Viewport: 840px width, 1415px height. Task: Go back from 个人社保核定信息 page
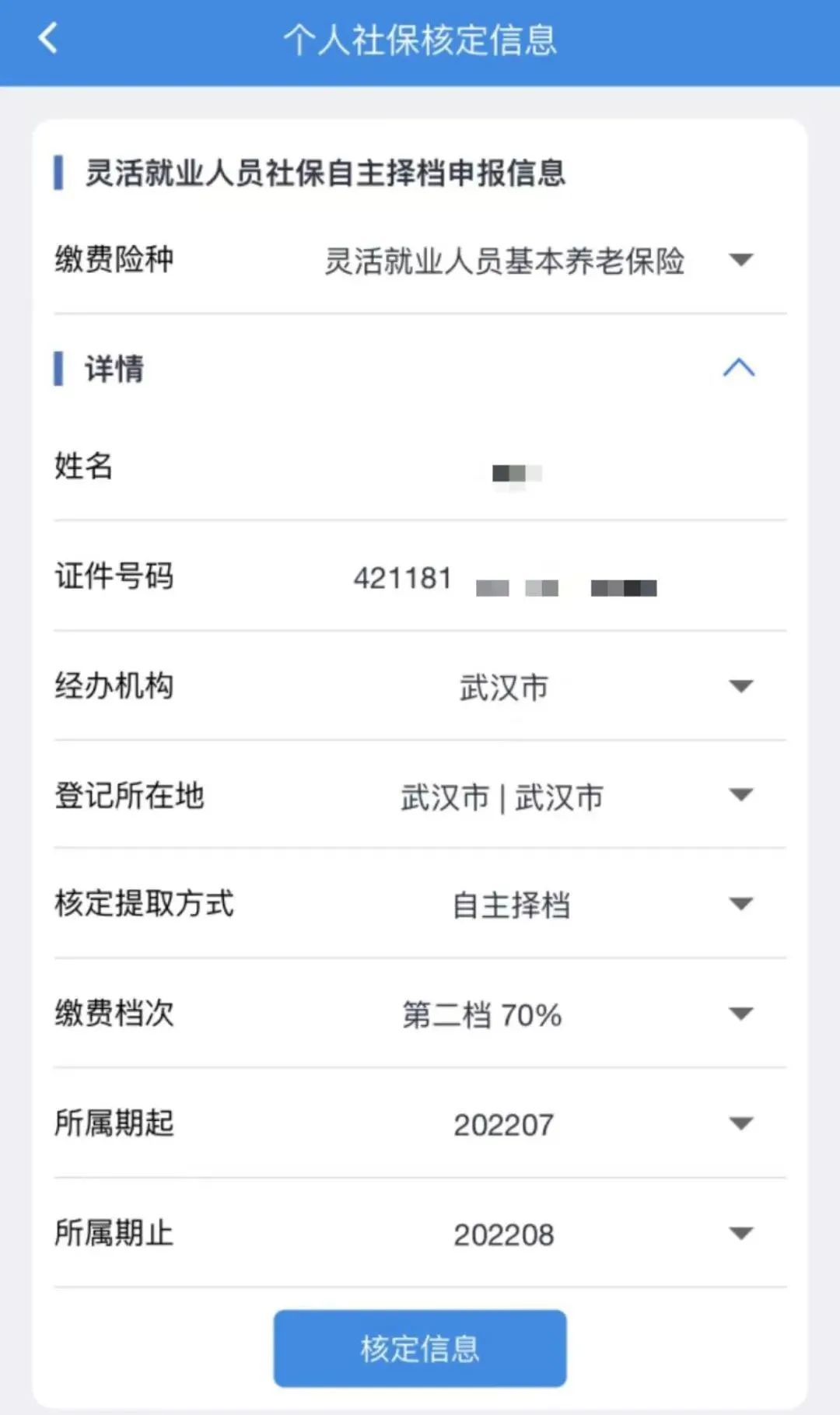tap(48, 38)
